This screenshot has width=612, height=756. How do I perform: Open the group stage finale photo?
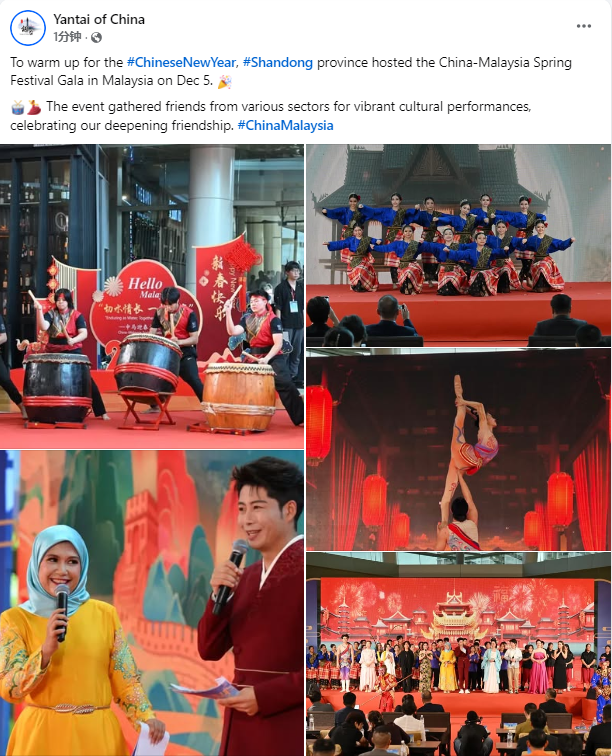point(458,654)
